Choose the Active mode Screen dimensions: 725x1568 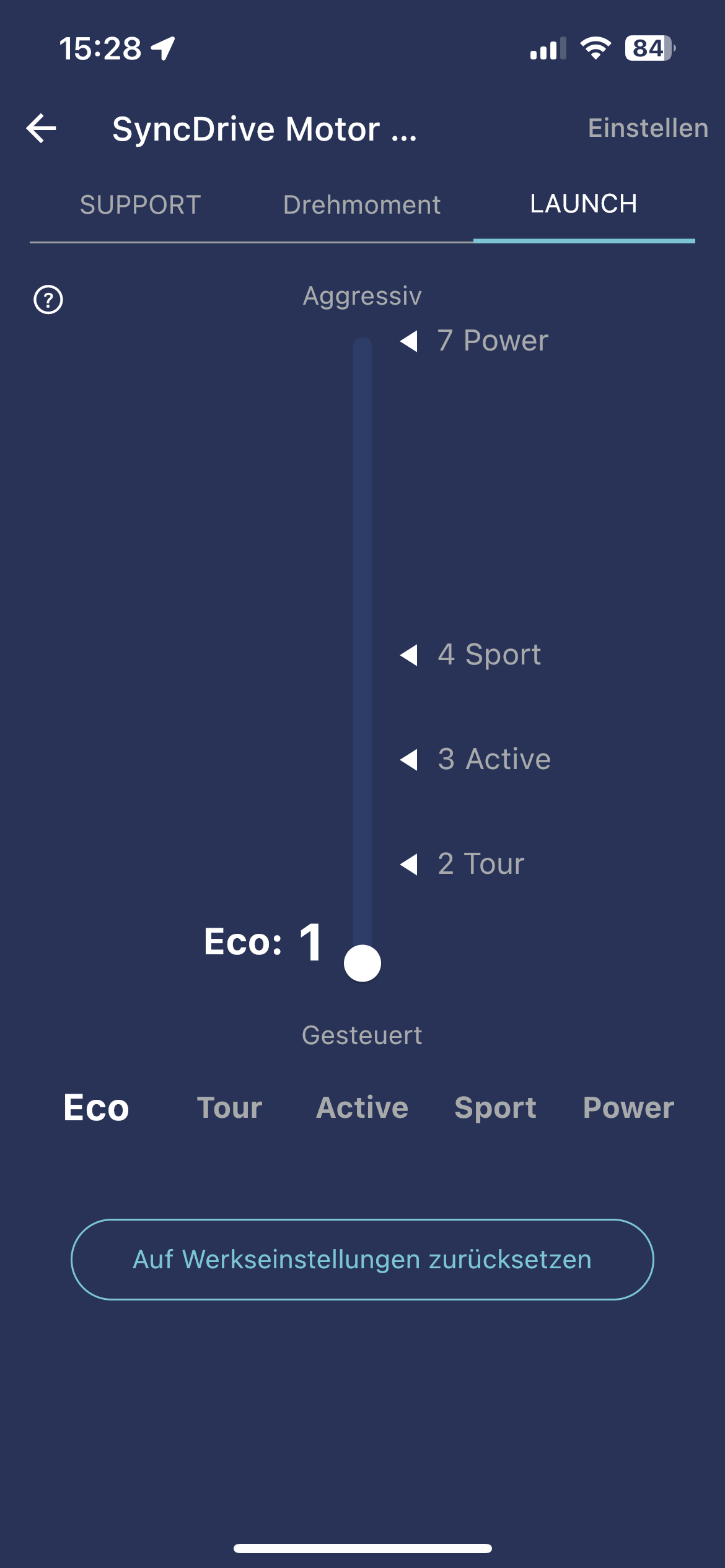362,1108
